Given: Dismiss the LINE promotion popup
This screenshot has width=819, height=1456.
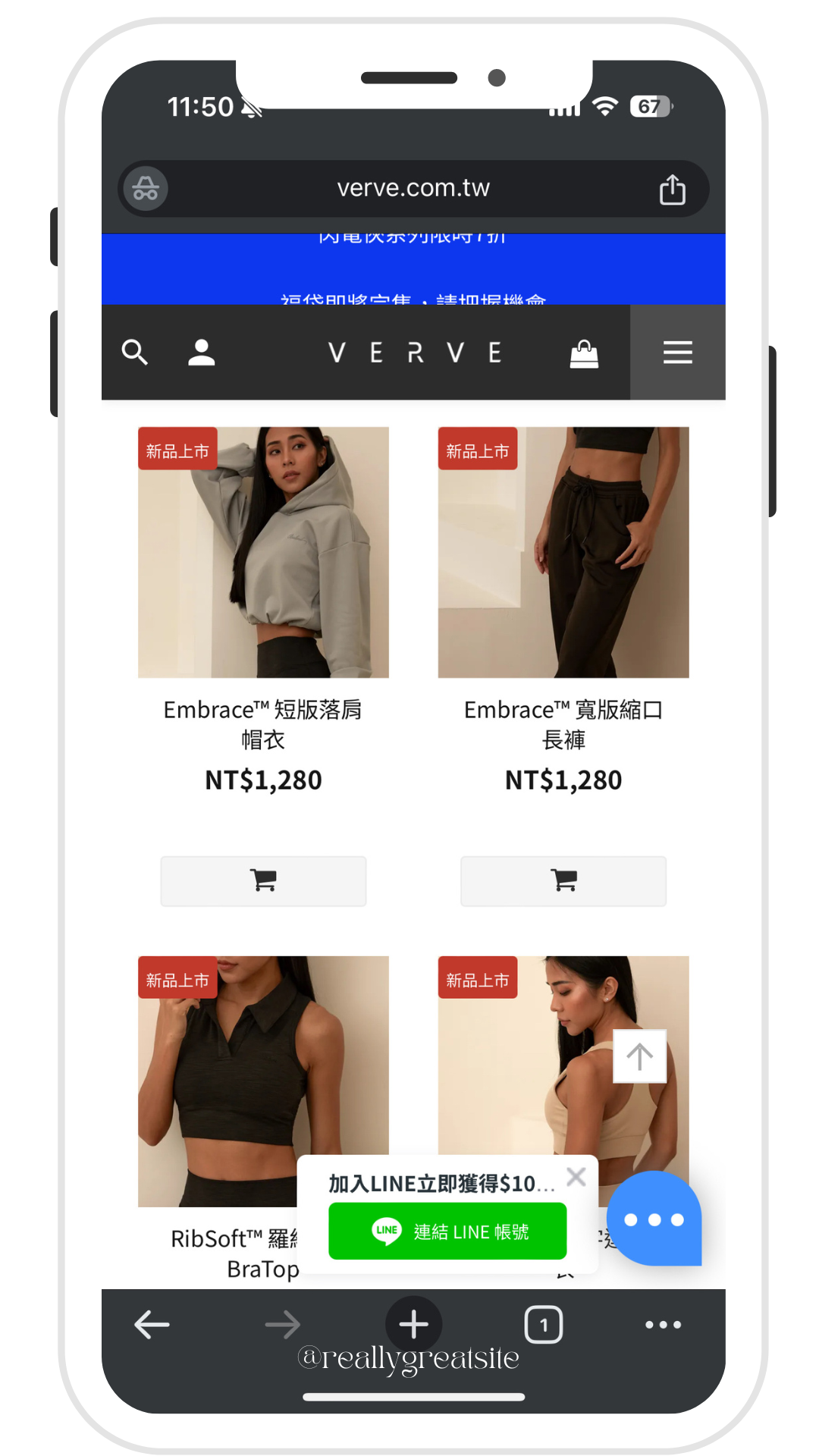Looking at the screenshot, I should coord(576,1176).
